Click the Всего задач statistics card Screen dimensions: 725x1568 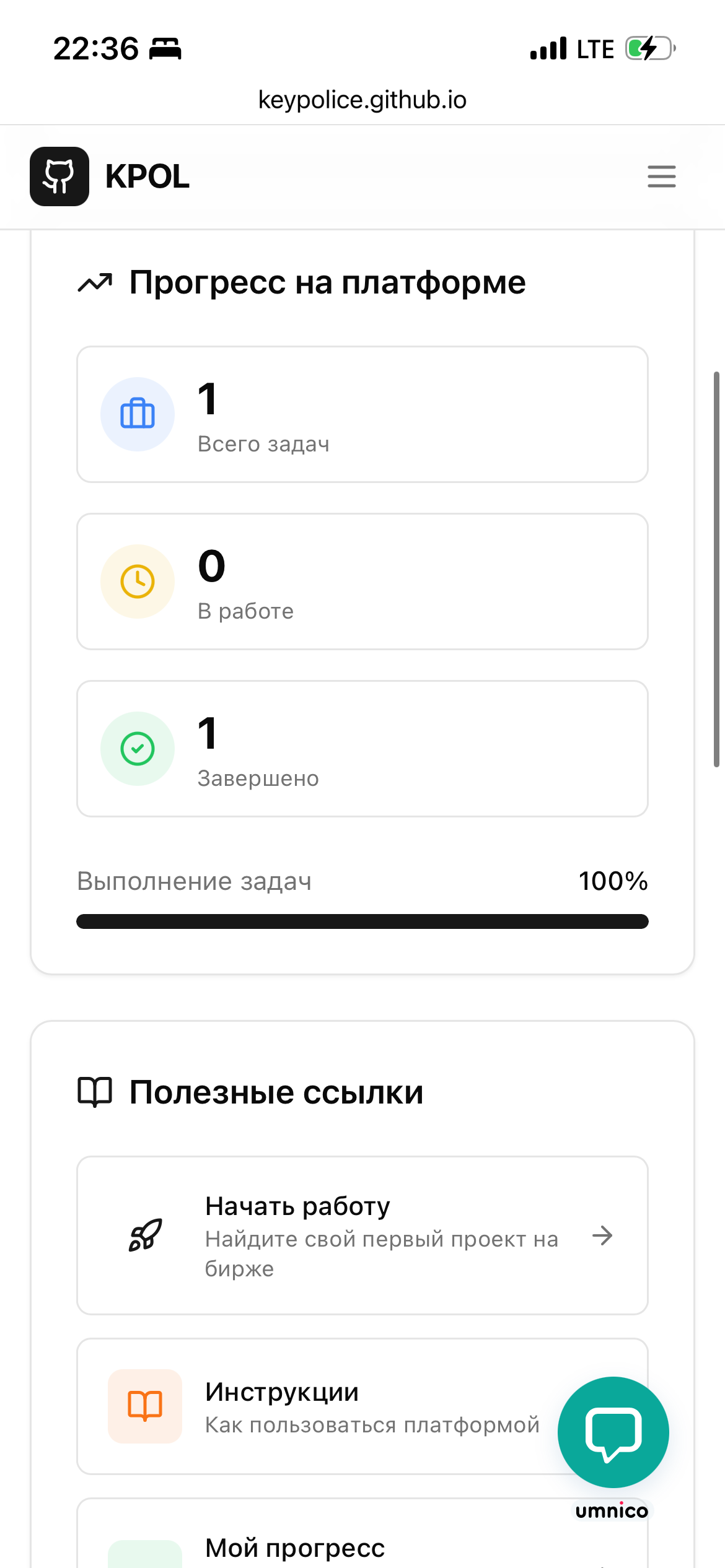[362, 415]
